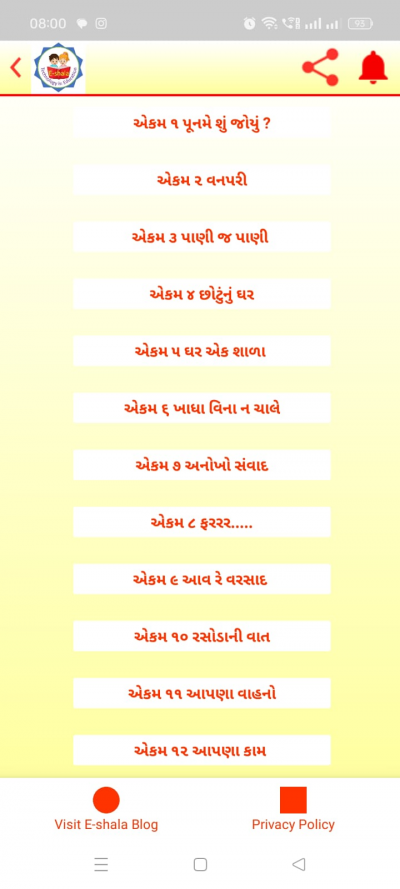Tap the system home button

click(200, 864)
